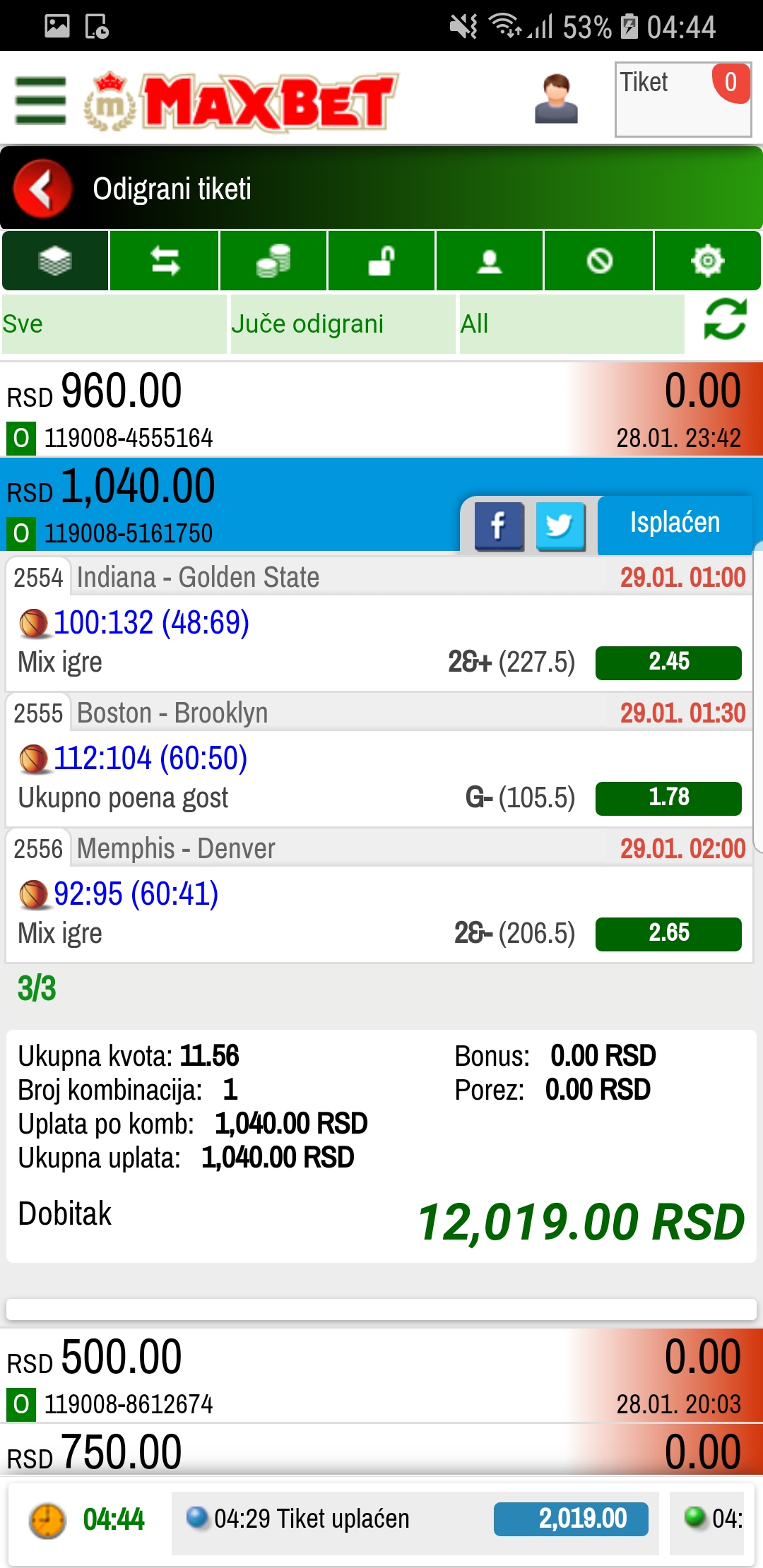The image size is (763, 1568).
Task: Open the Sve filter dropdown
Action: point(114,324)
